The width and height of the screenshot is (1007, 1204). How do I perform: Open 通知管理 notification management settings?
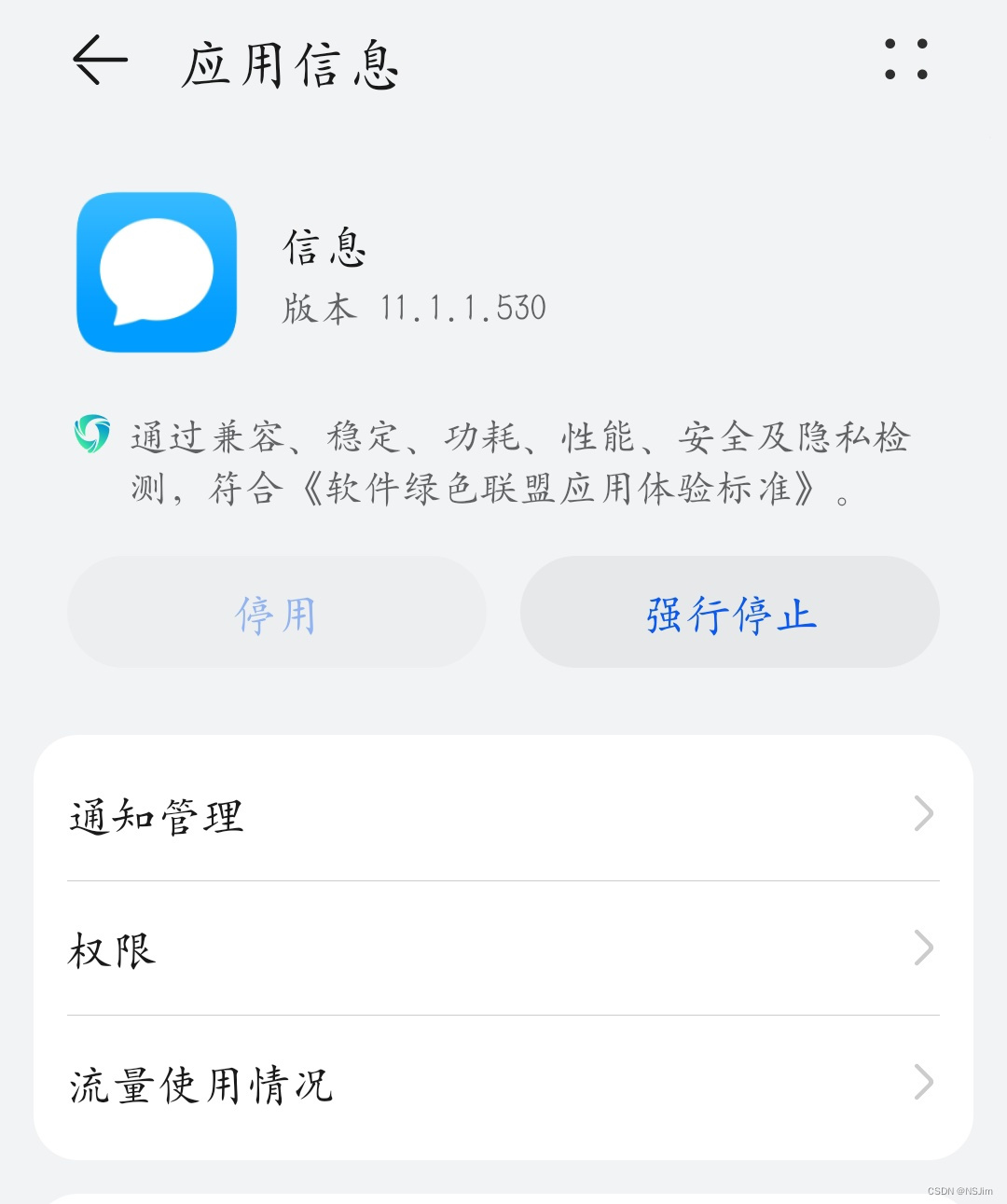coord(373,814)
